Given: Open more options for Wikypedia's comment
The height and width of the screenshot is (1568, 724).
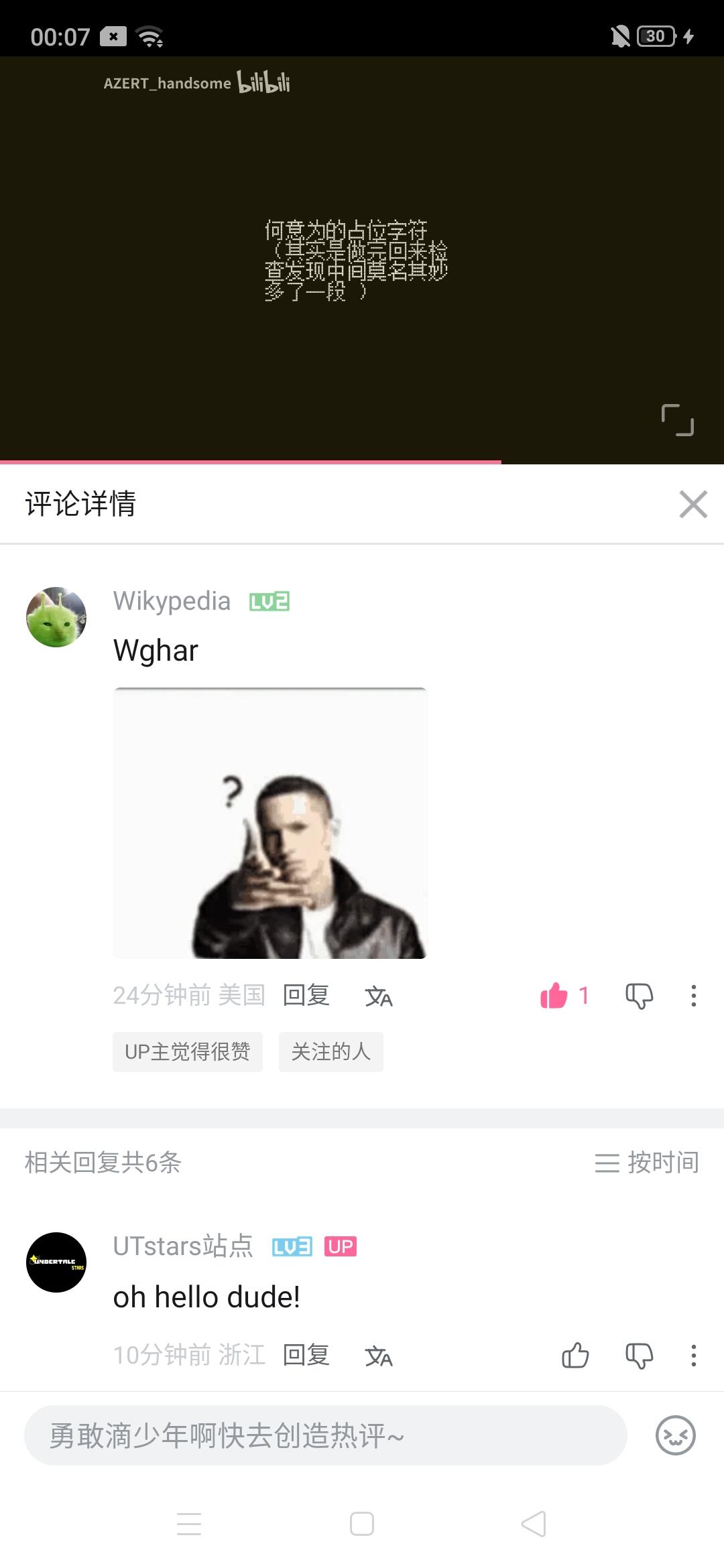Looking at the screenshot, I should pyautogui.click(x=694, y=996).
